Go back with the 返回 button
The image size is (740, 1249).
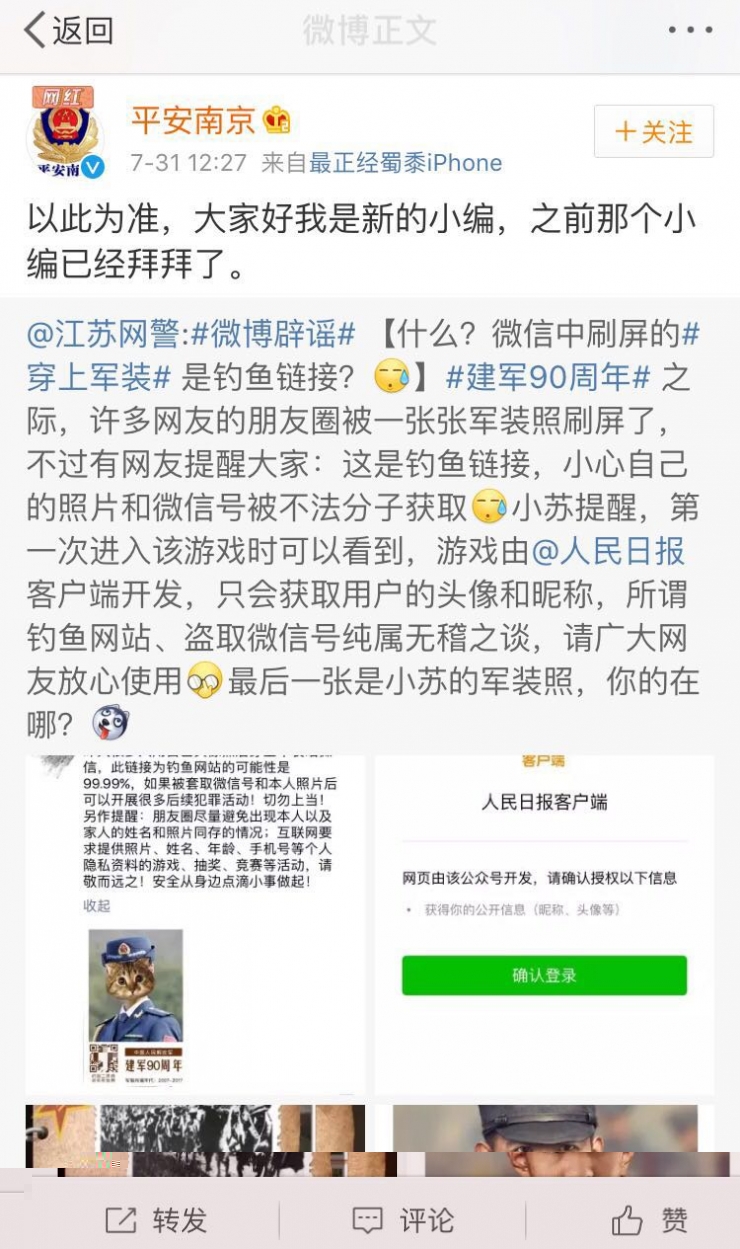tap(68, 31)
